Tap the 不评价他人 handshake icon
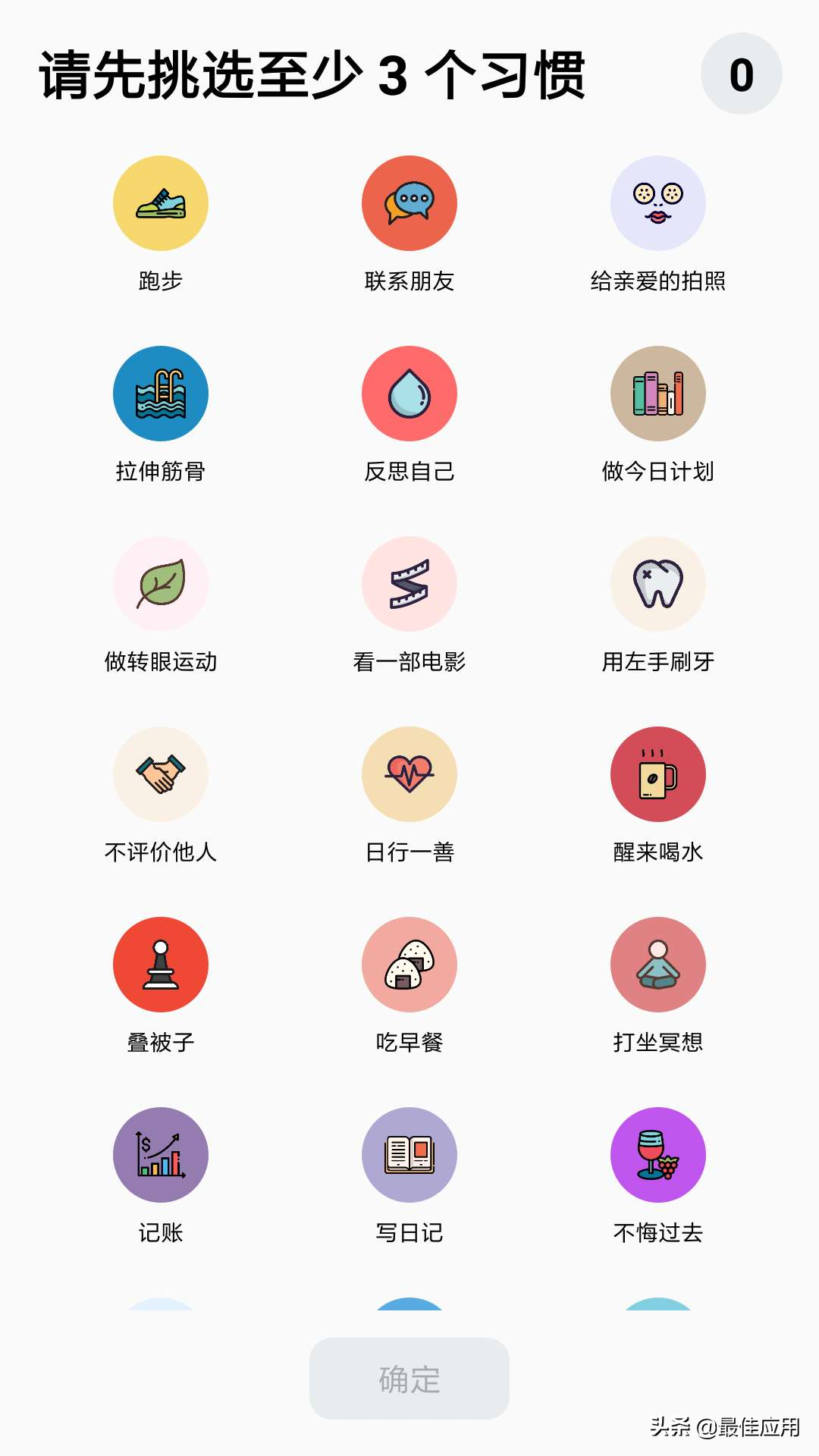 (160, 774)
